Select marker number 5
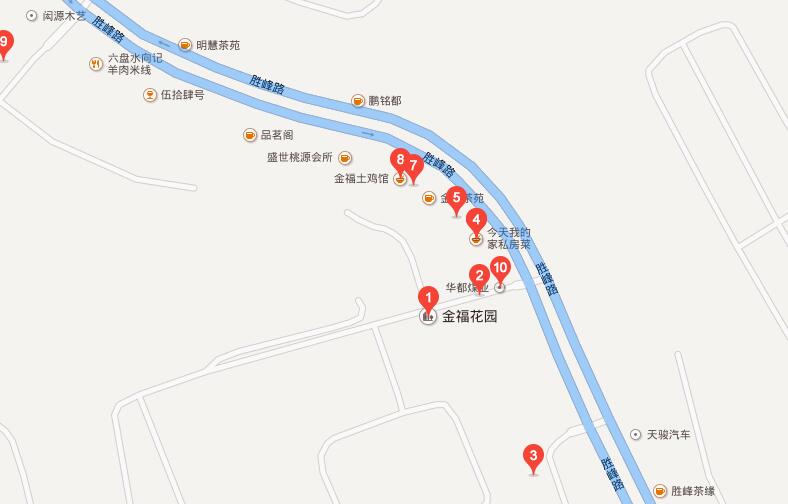 coord(455,197)
